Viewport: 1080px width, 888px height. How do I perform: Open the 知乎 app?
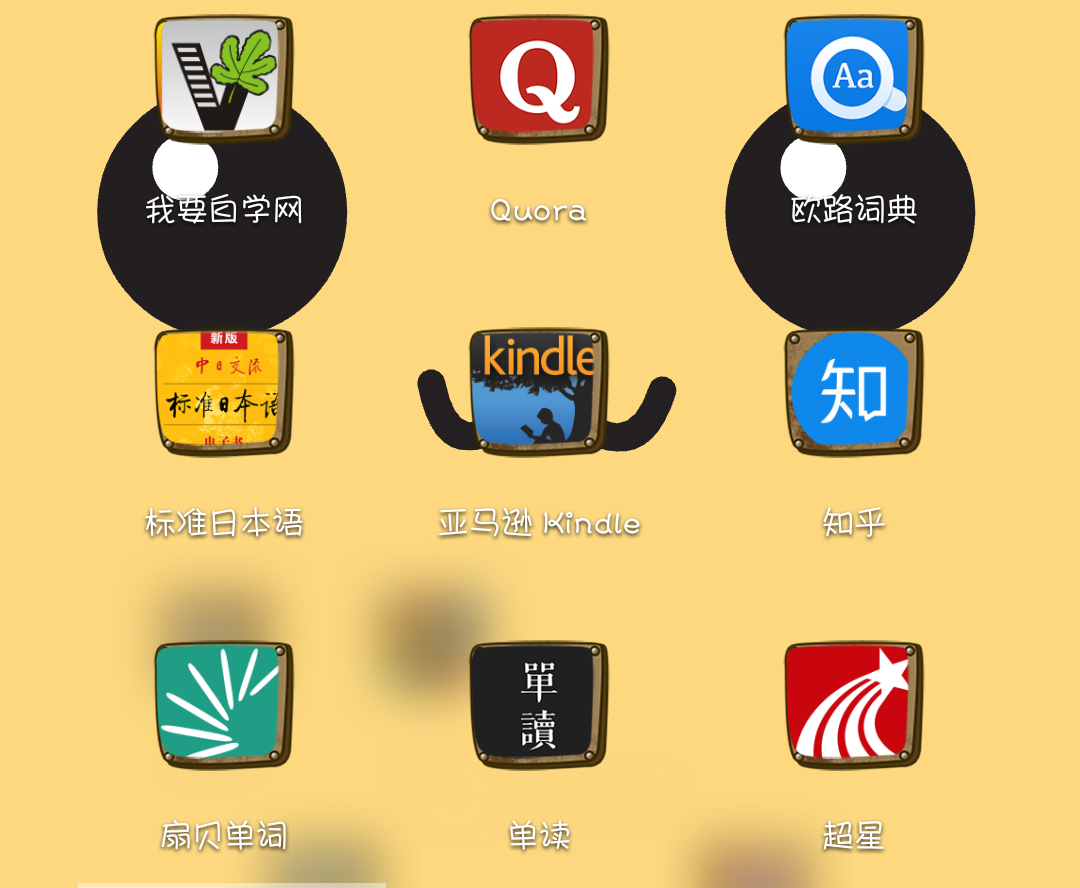[x=853, y=391]
